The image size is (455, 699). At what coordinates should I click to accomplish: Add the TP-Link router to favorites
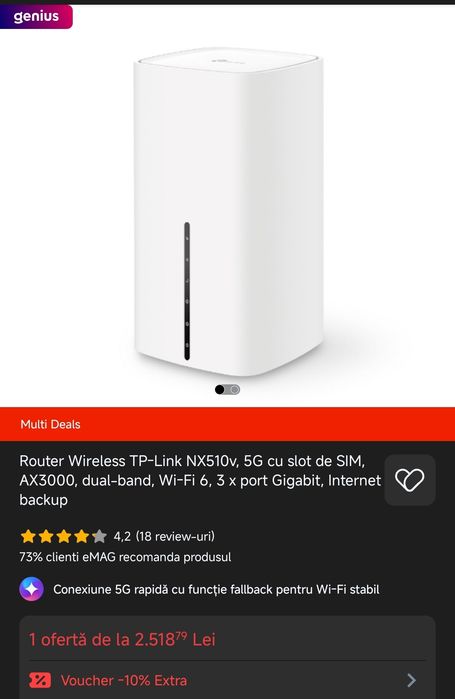410,480
